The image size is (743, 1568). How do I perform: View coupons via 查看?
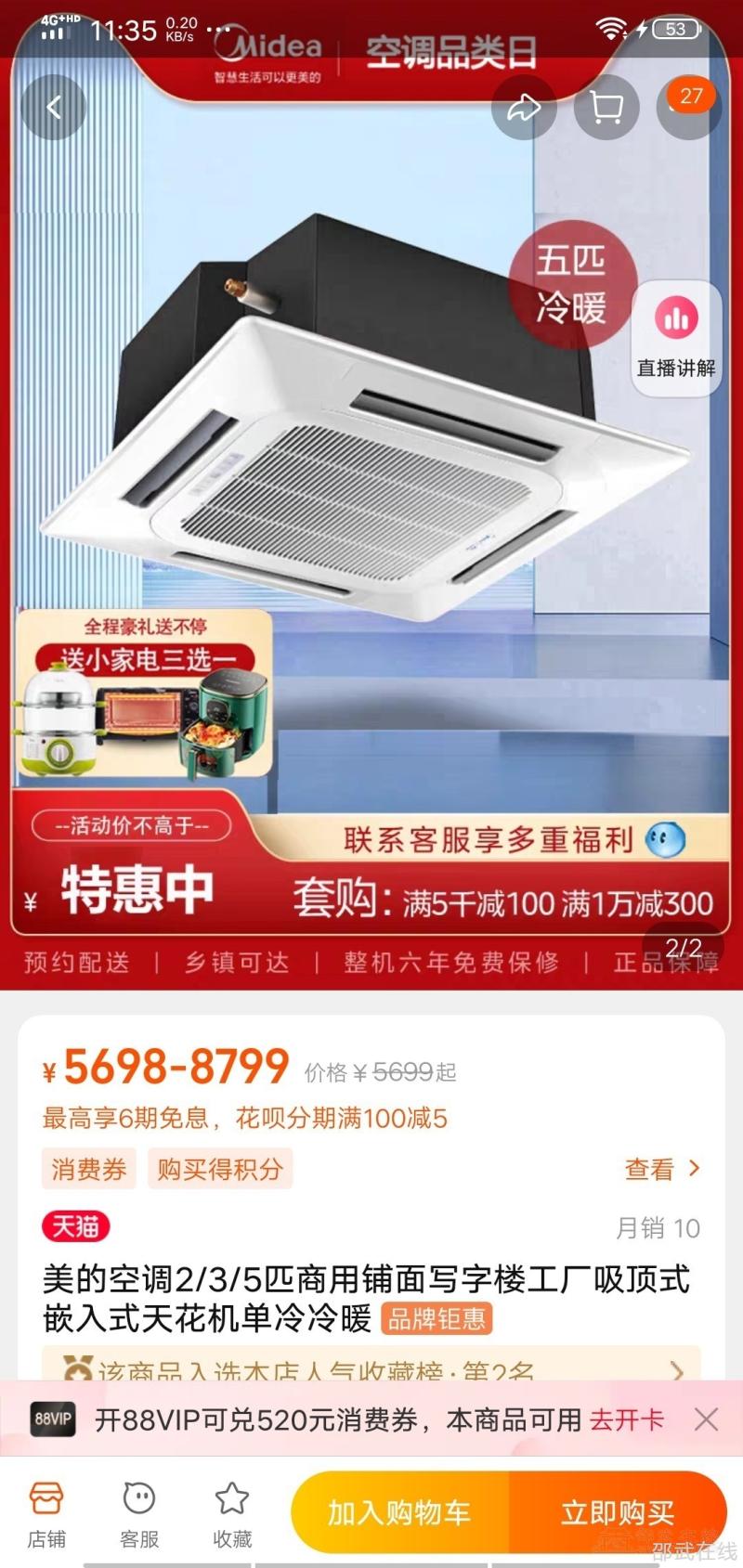tap(661, 1169)
